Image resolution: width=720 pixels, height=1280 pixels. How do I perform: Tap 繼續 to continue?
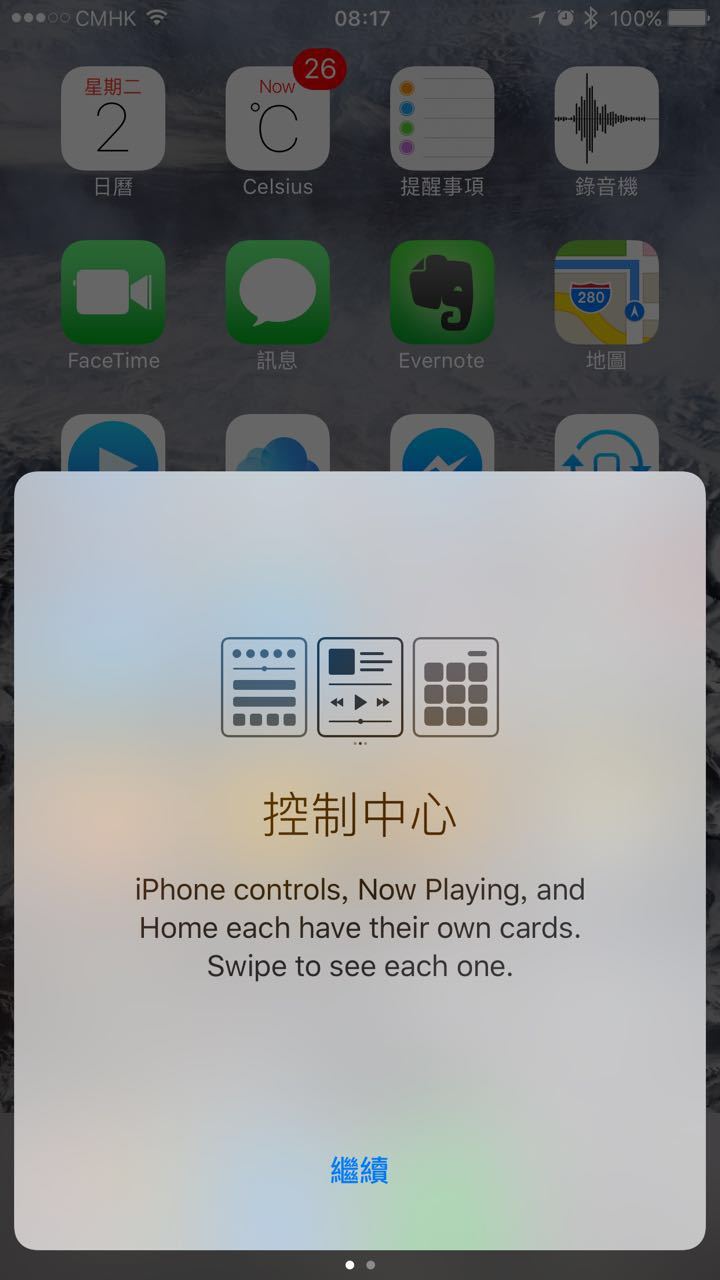359,1170
